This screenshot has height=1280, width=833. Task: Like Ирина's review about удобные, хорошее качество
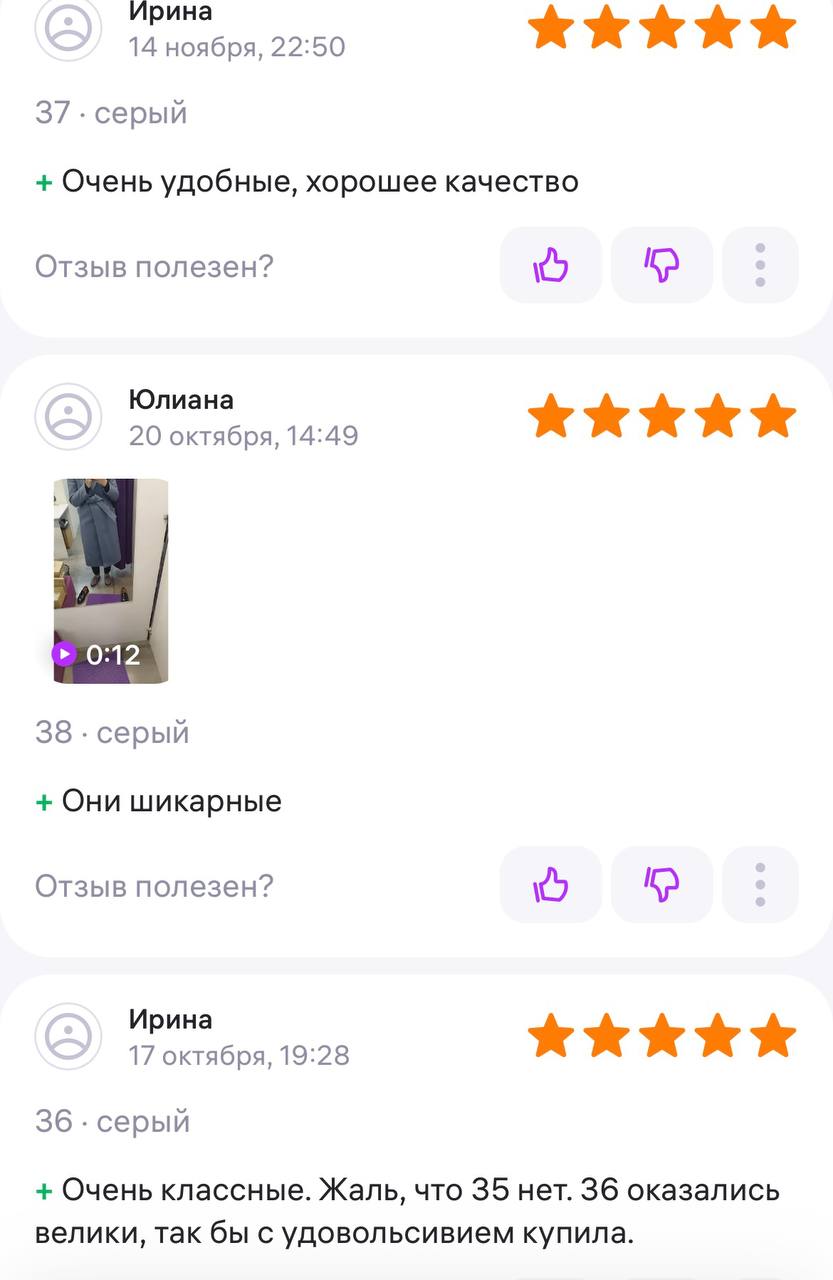550,265
